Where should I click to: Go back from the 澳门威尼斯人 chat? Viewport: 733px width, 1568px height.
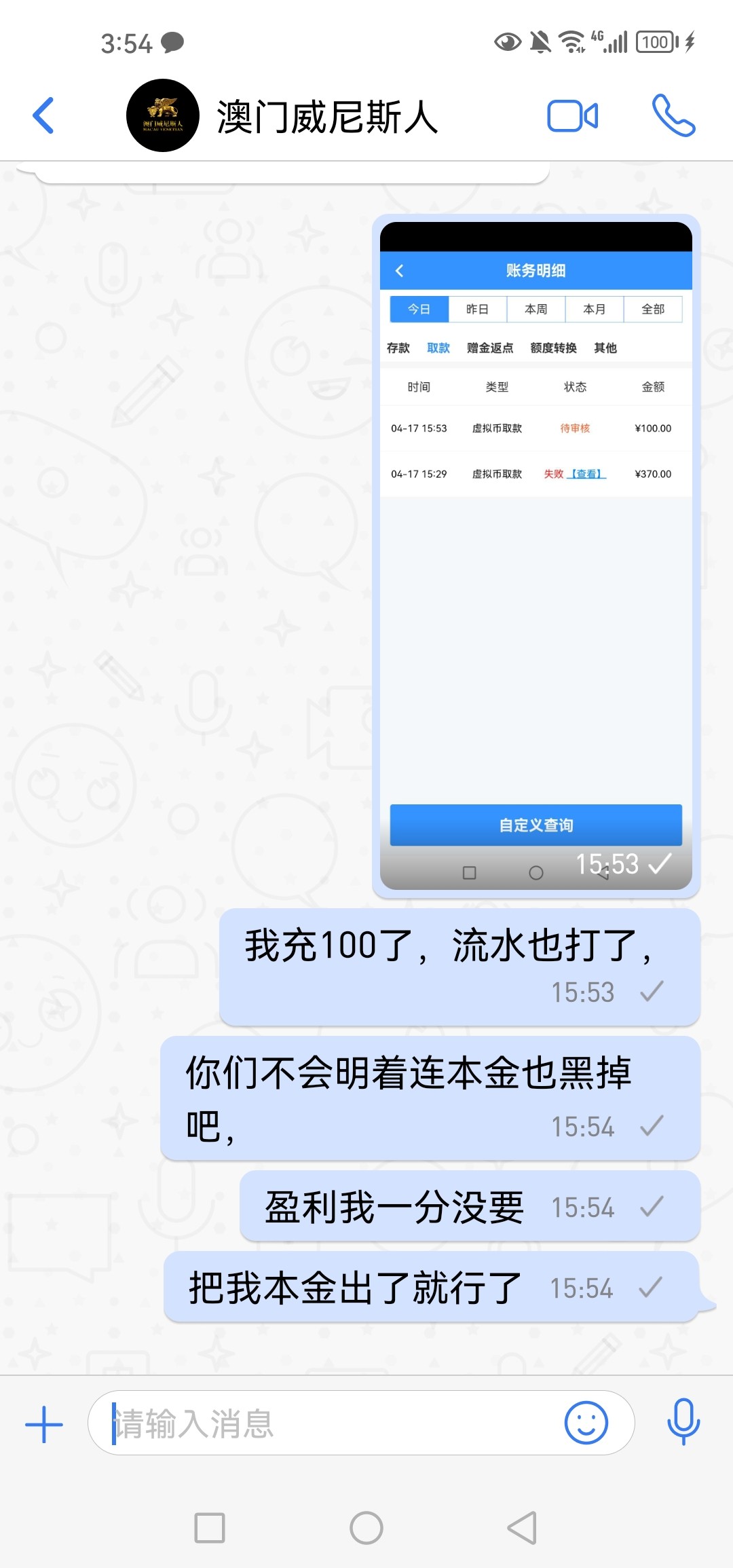point(43,115)
